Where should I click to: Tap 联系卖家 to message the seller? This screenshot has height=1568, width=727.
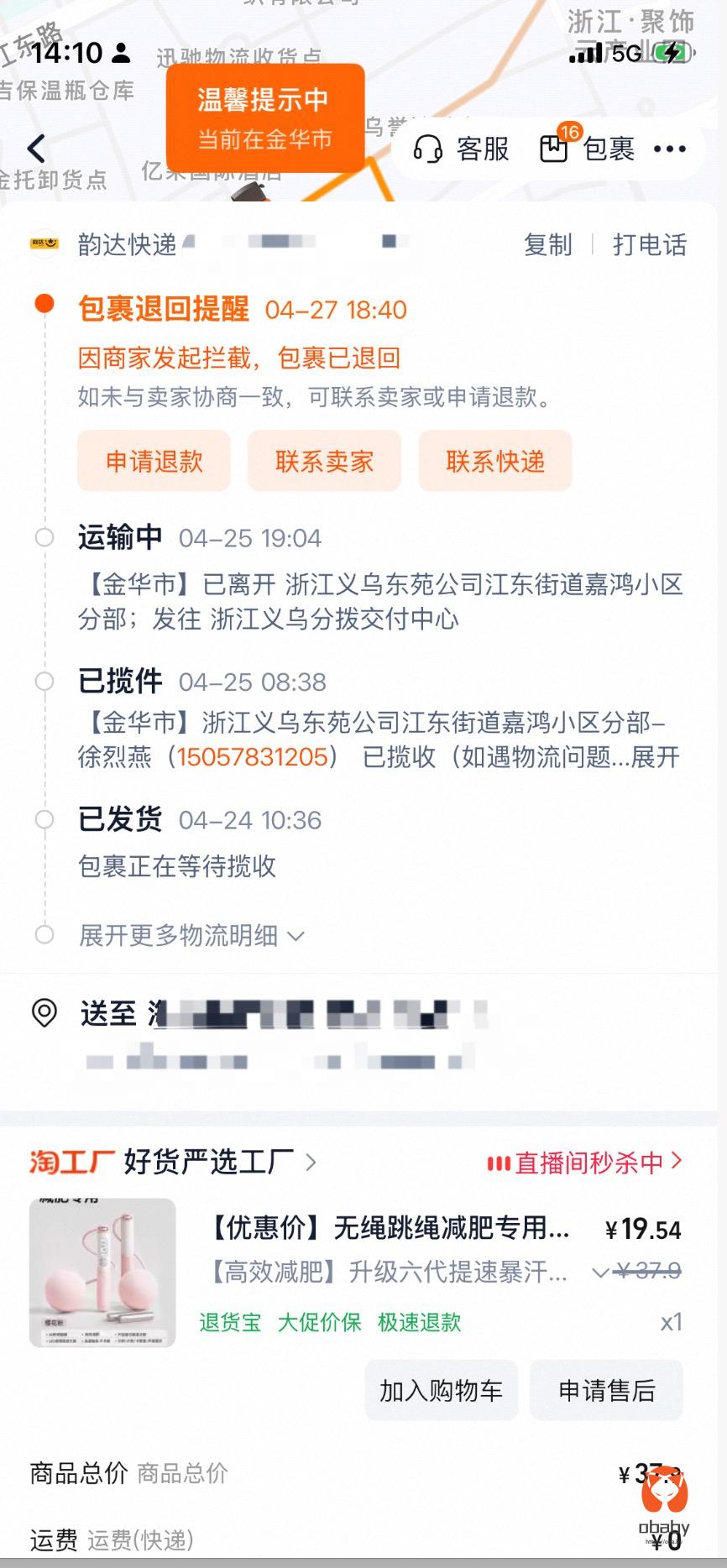pos(324,461)
